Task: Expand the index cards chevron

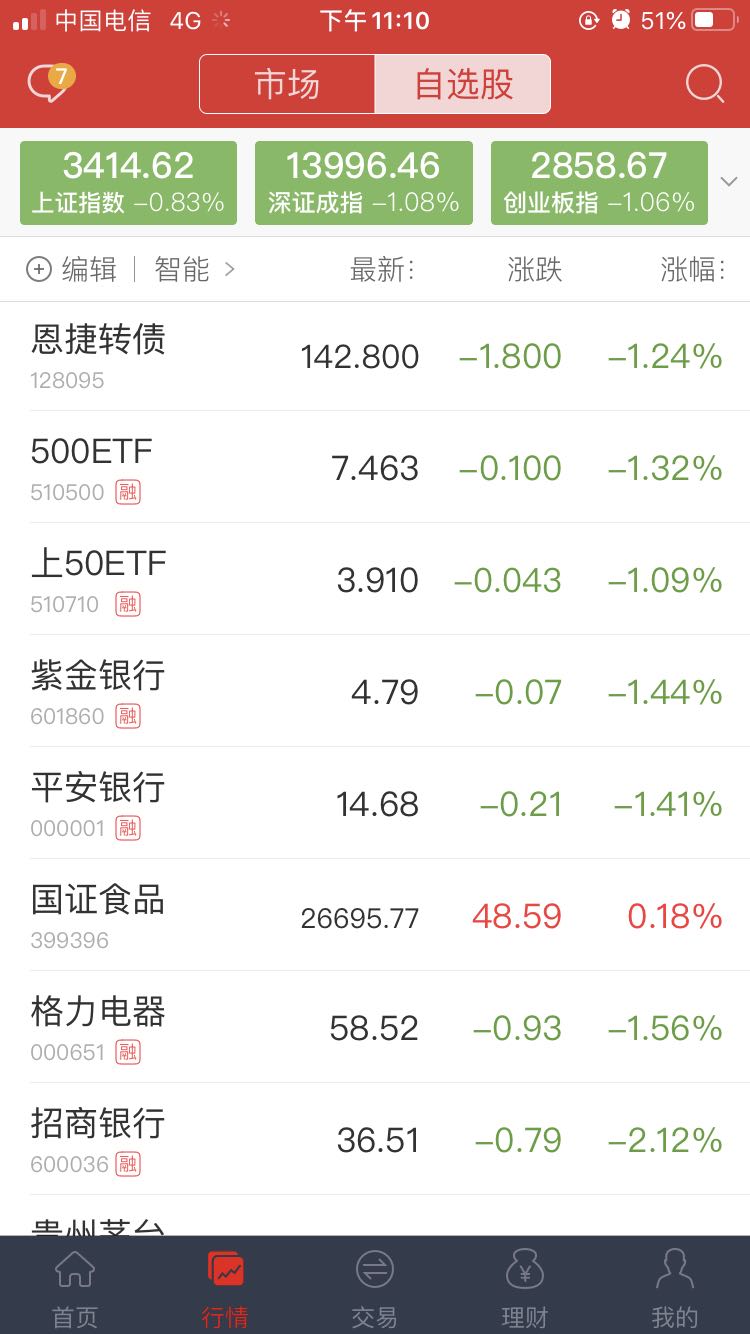Action: coord(729,182)
